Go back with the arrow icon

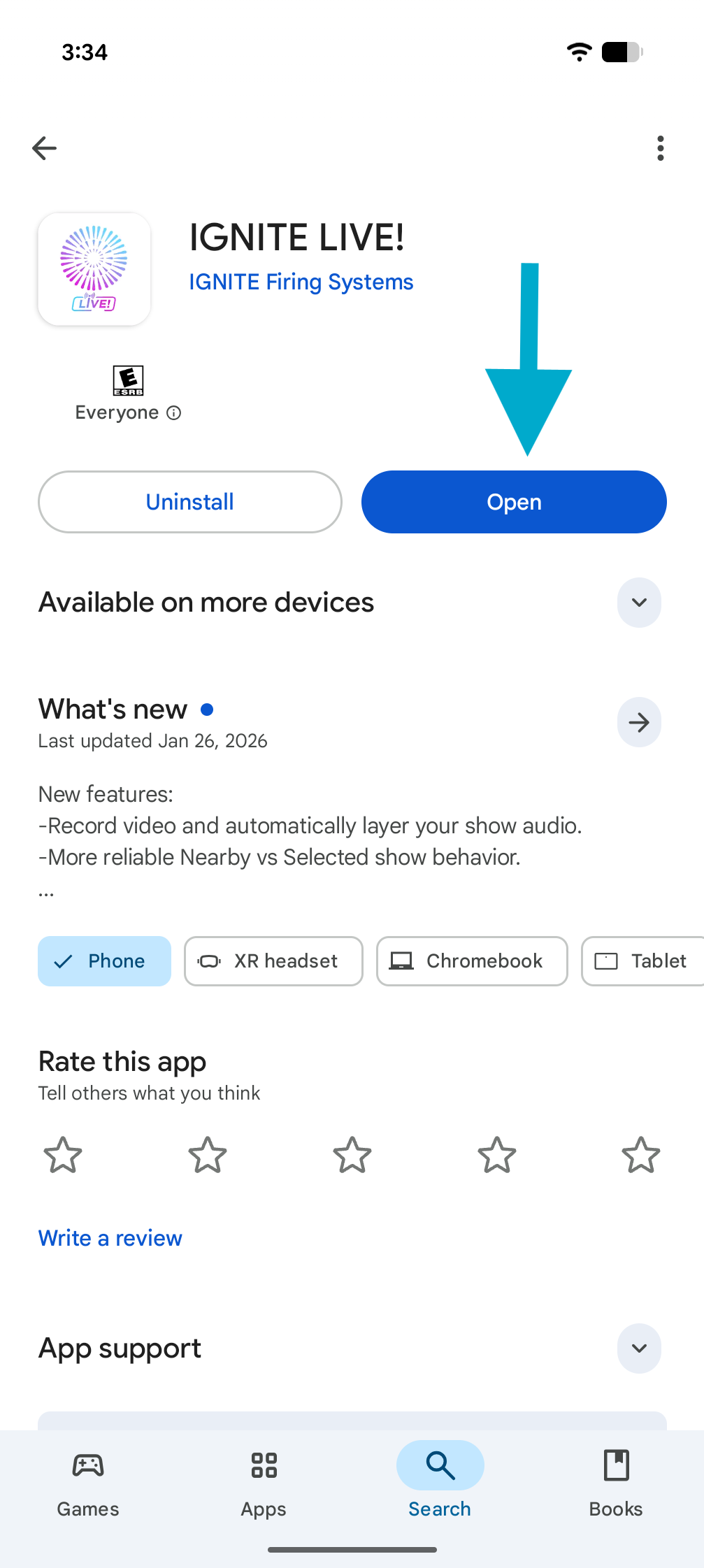45,148
